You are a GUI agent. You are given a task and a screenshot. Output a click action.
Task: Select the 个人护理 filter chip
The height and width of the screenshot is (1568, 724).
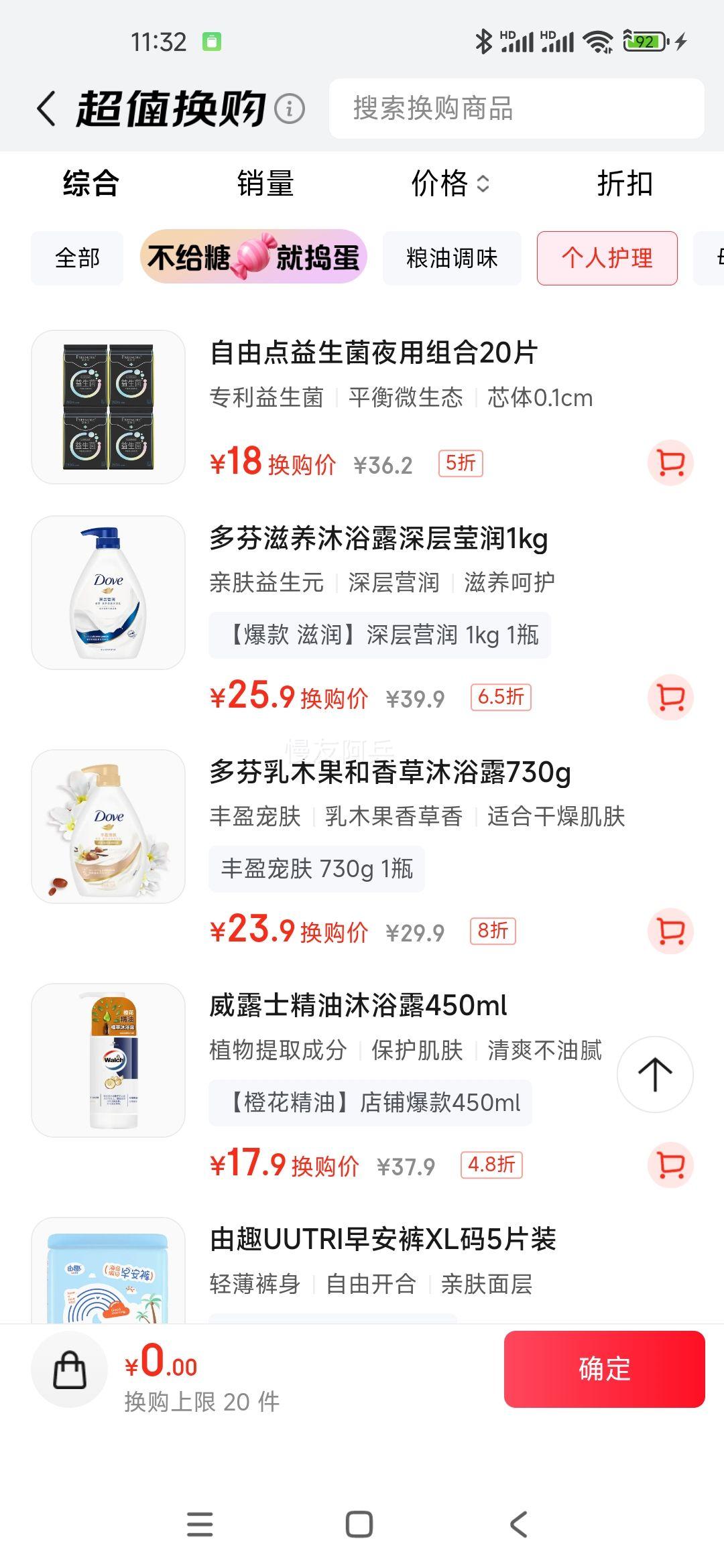pos(605,259)
